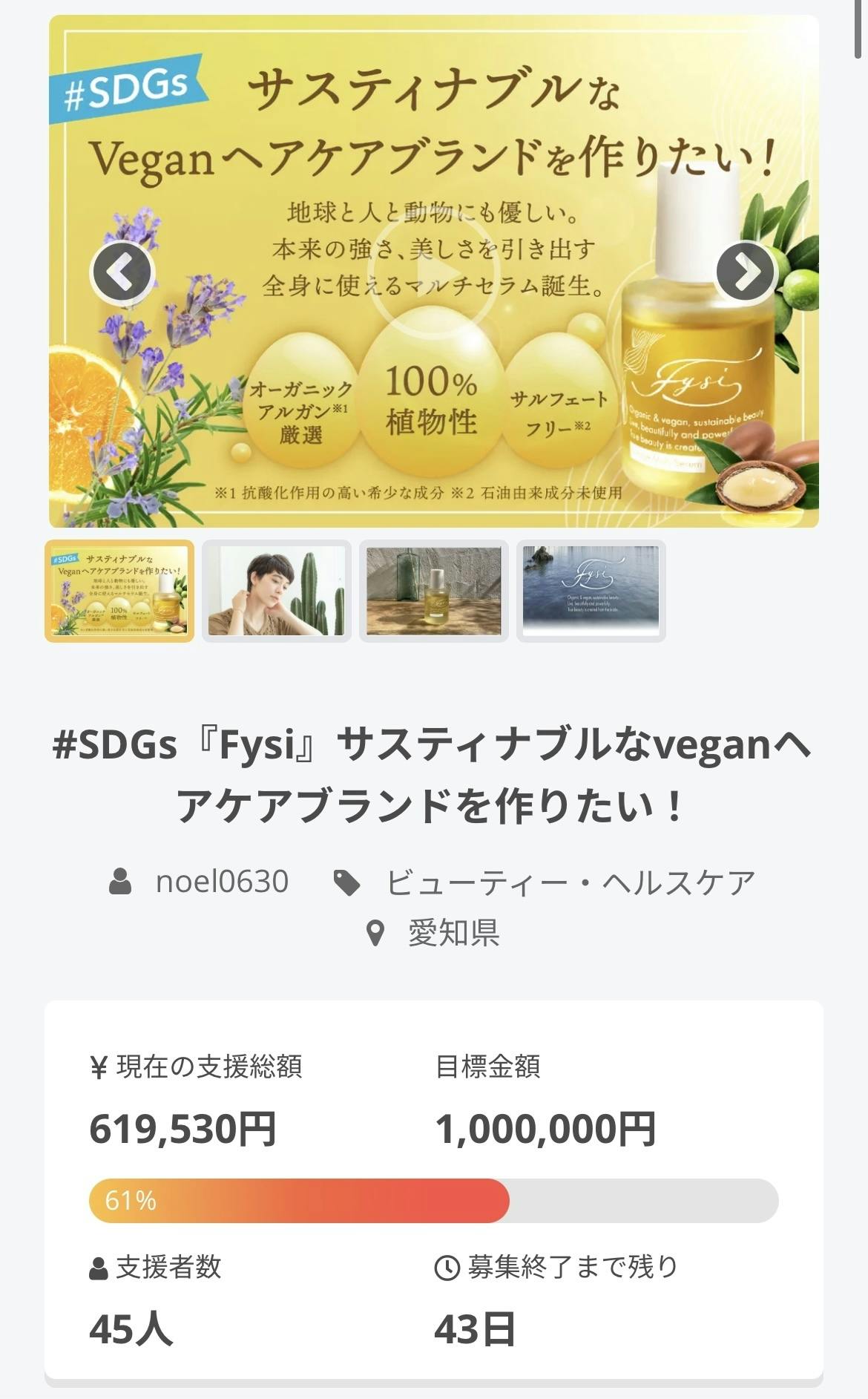
Task: Show projects located in 愛知県
Action: coord(453,933)
